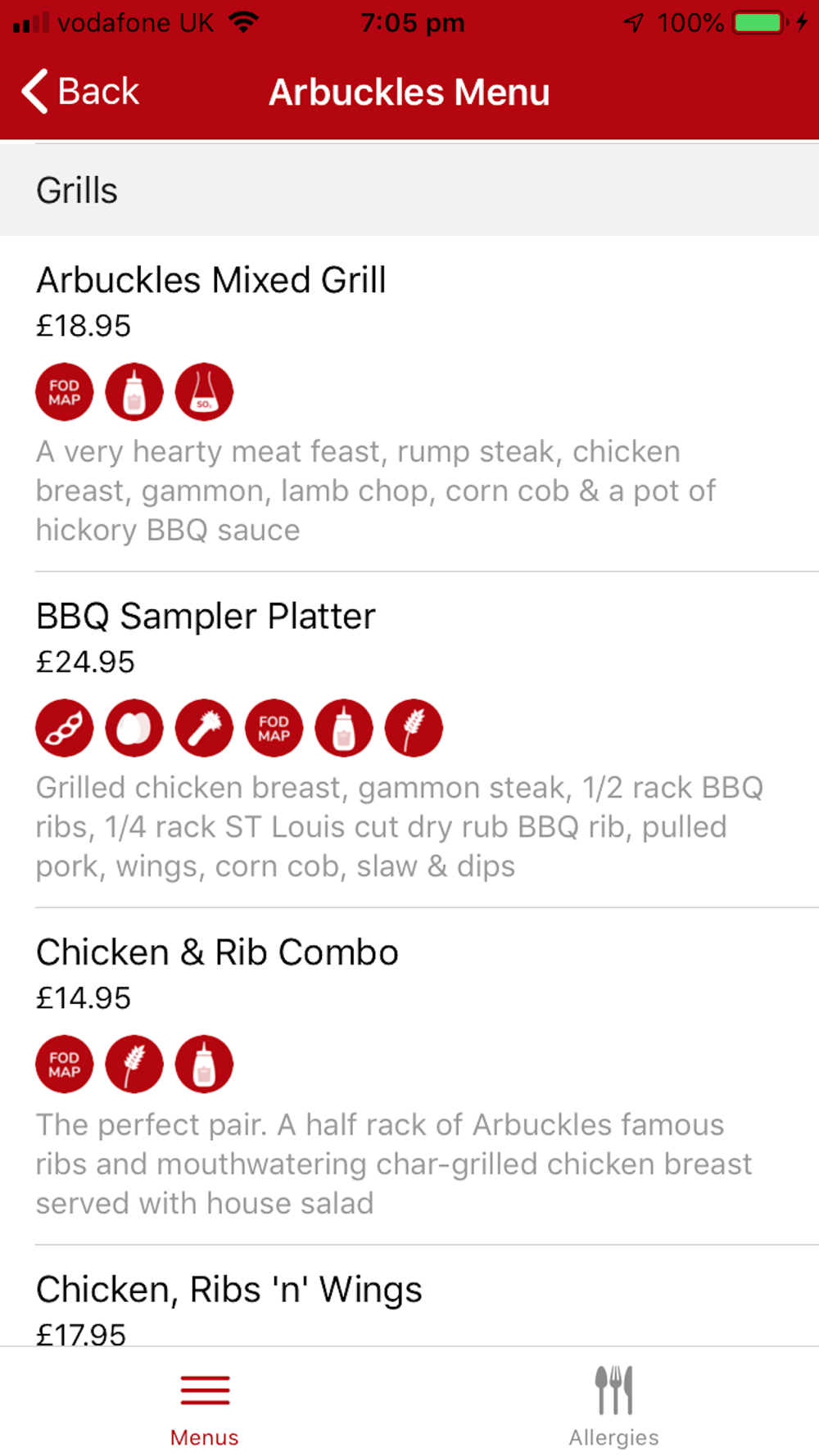Switch to the Menus tab
819x1456 pixels.
click(205, 1405)
